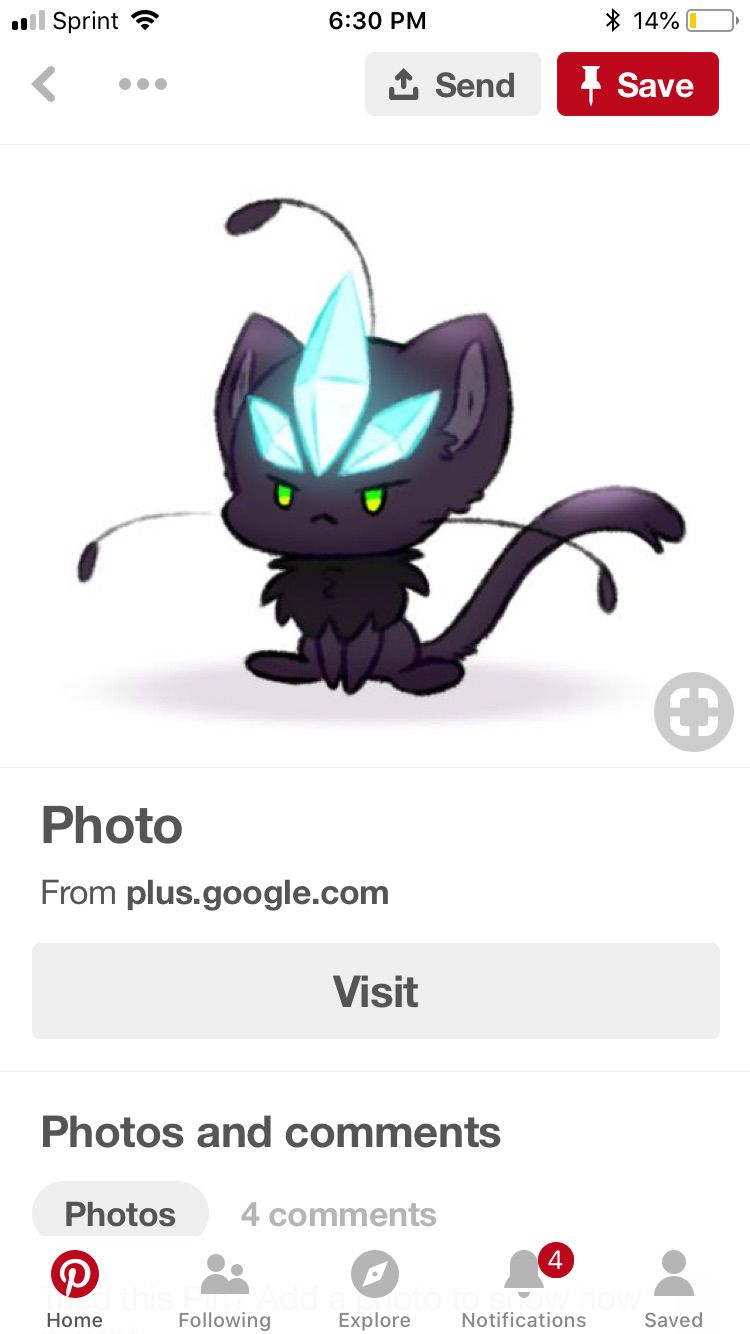Check the Notifications tab
Screen dimensions: 750x1334
(524, 1289)
